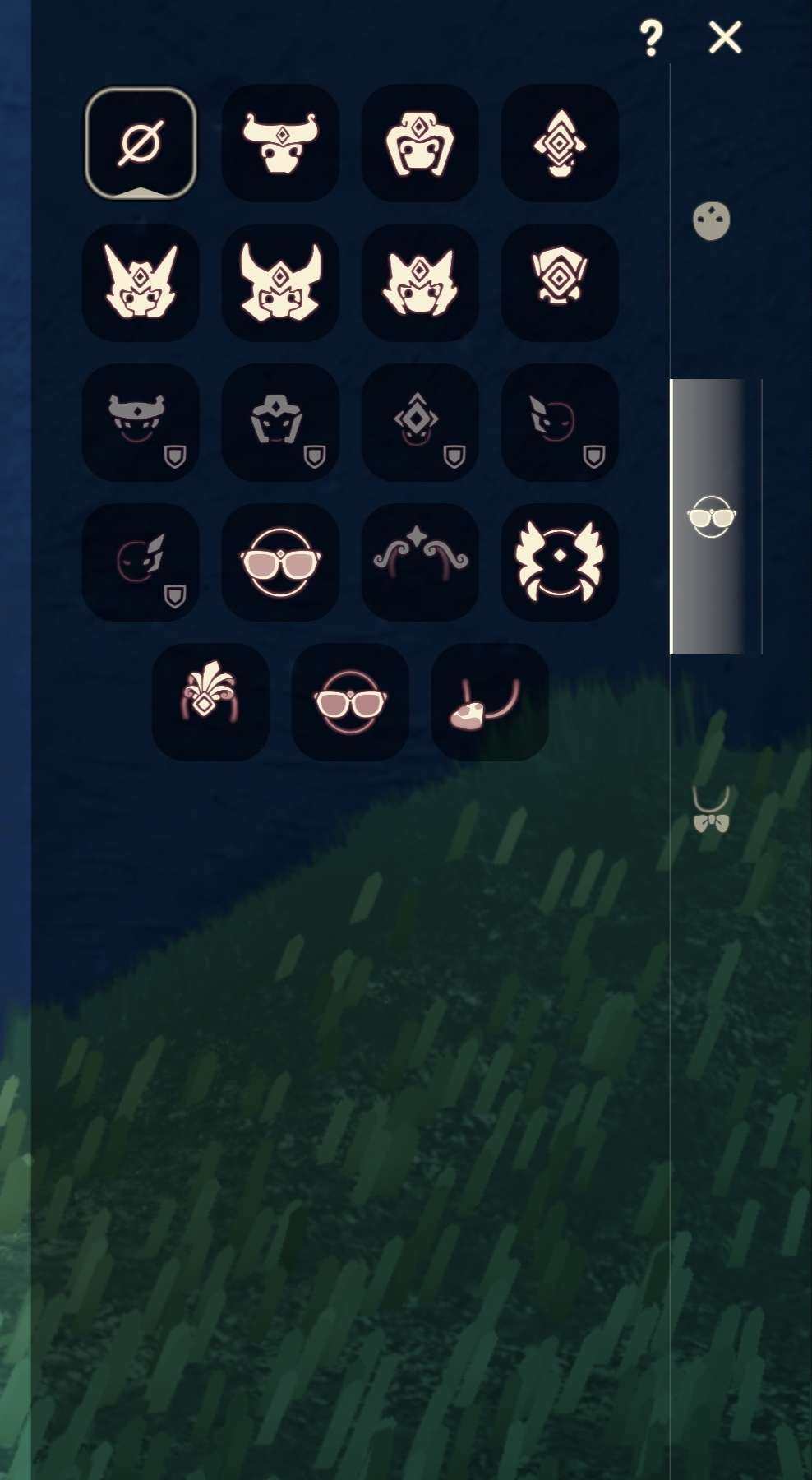Select the empty no-accessory option

click(x=141, y=143)
